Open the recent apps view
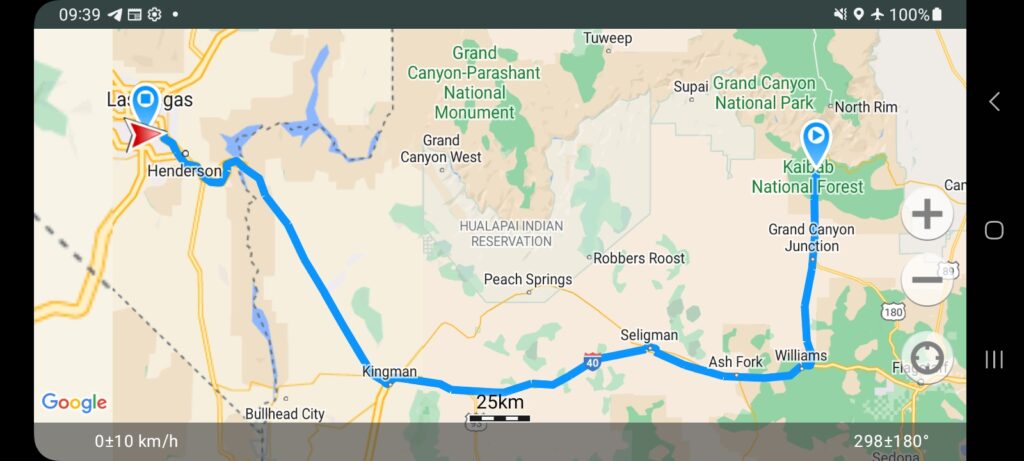 click(x=994, y=360)
